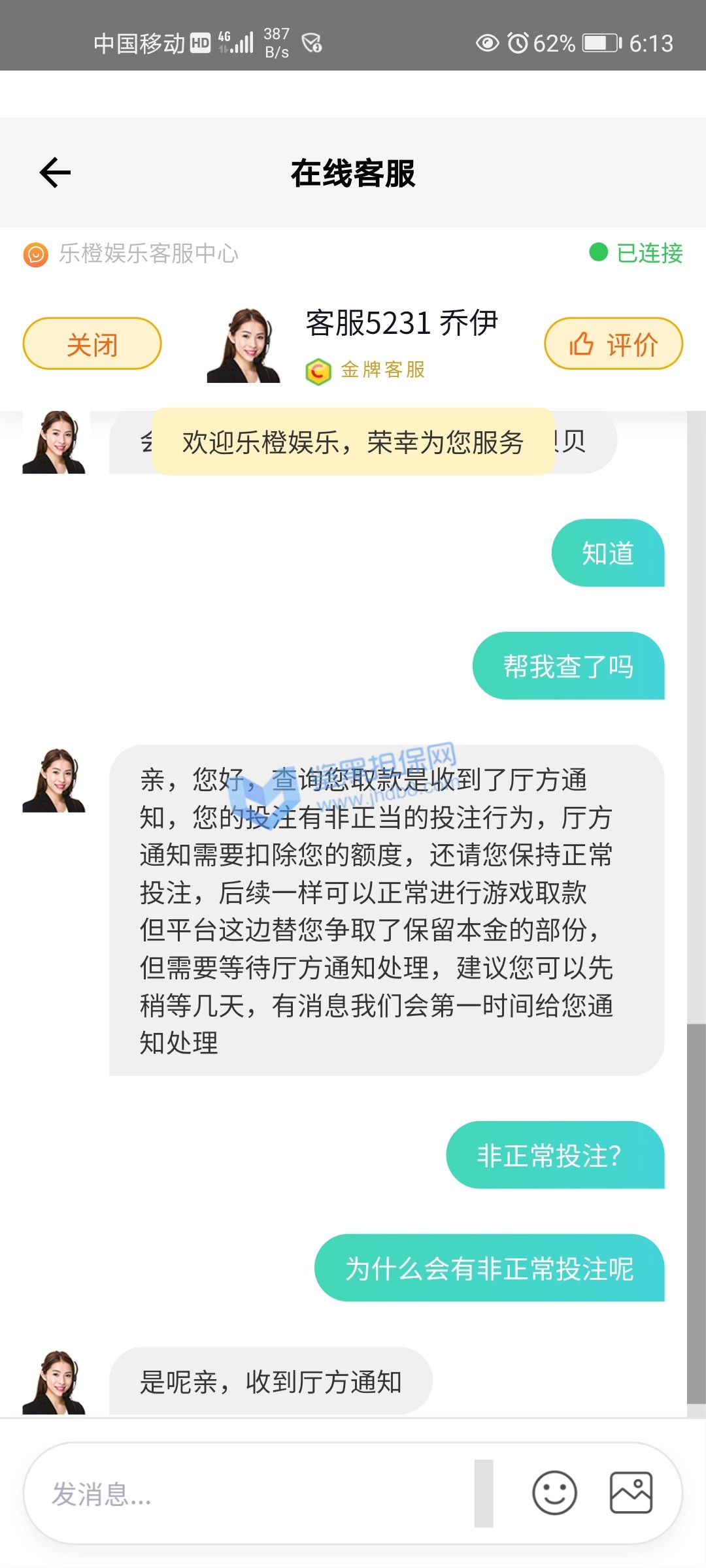Tap the 关闭 button to end chat
This screenshot has width=706, height=1568.
point(92,344)
